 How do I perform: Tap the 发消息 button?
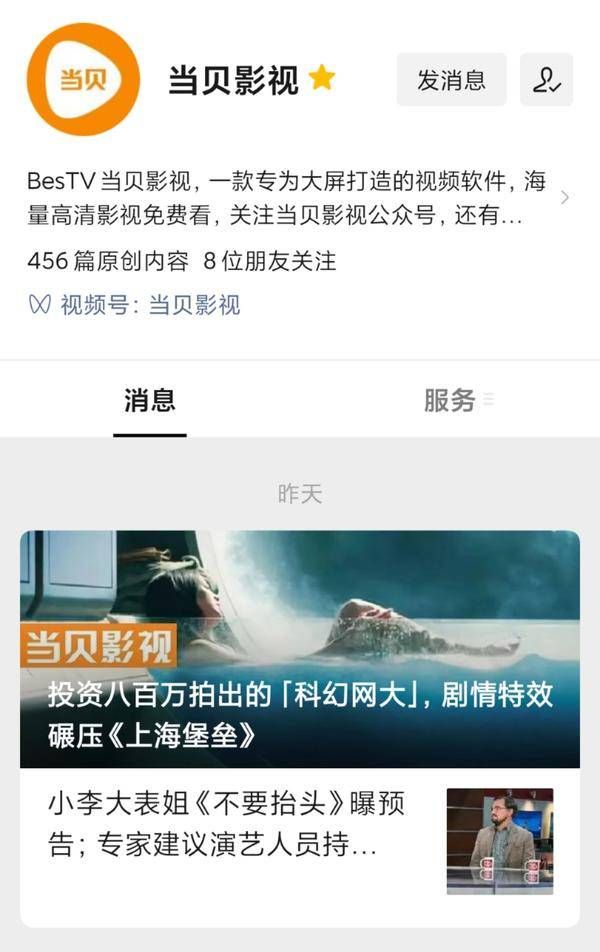451,80
